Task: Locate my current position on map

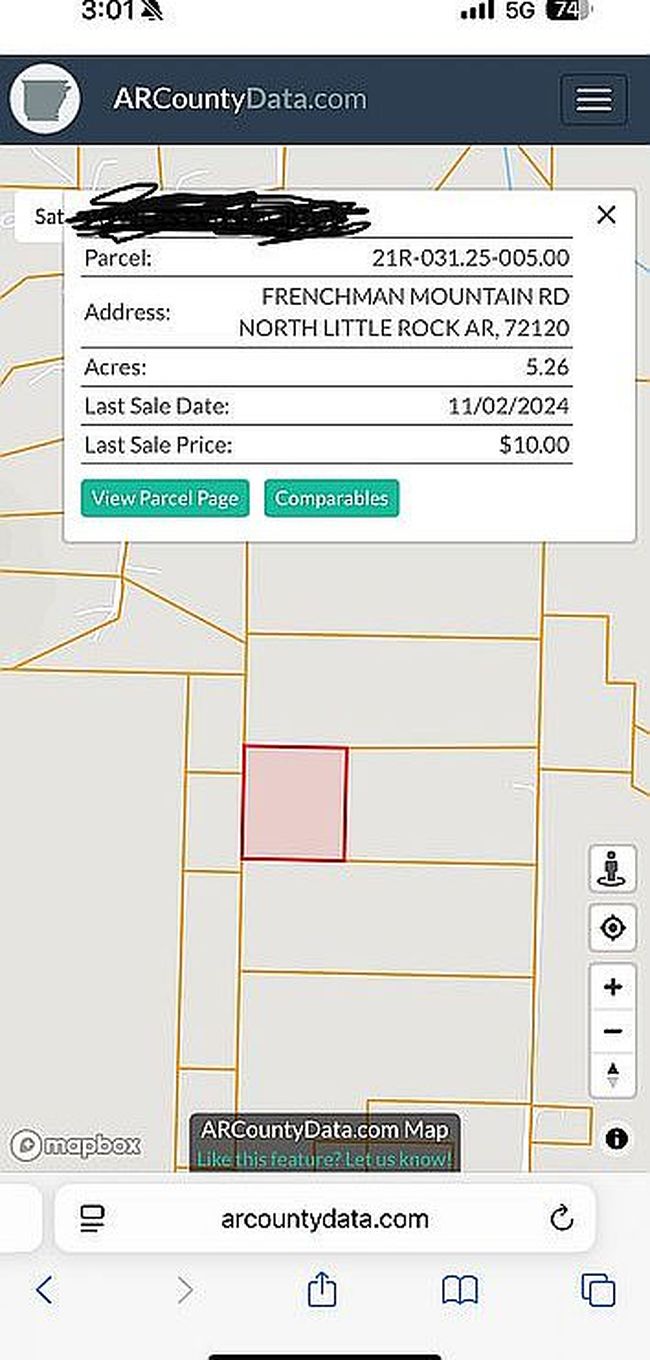Action: pos(612,928)
